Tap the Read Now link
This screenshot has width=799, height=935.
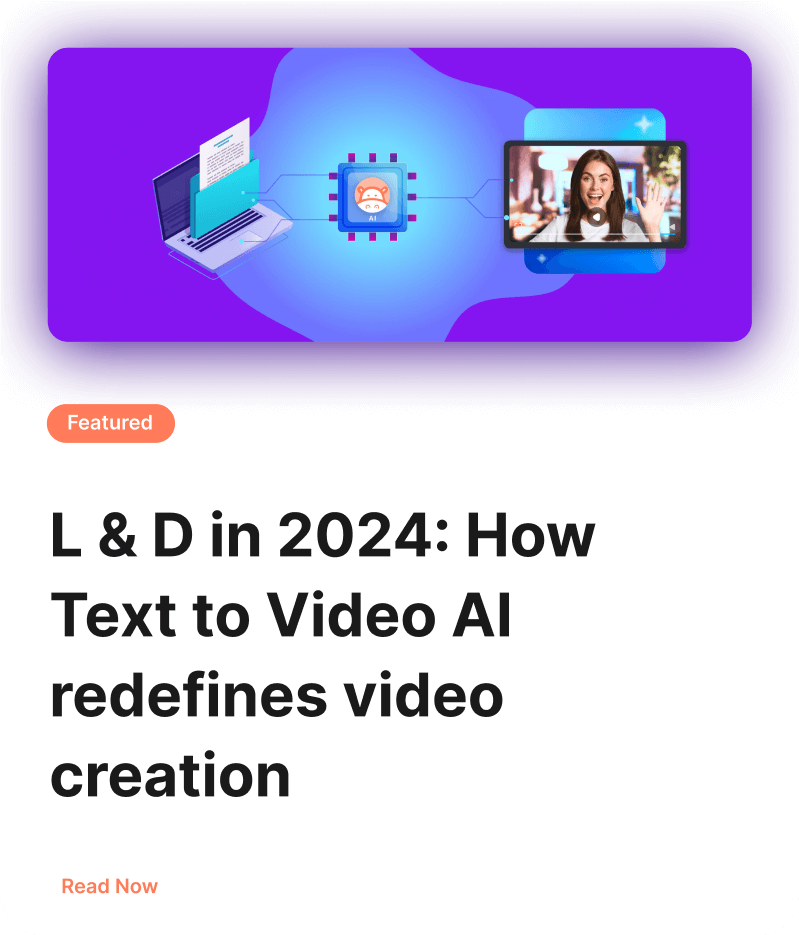109,886
